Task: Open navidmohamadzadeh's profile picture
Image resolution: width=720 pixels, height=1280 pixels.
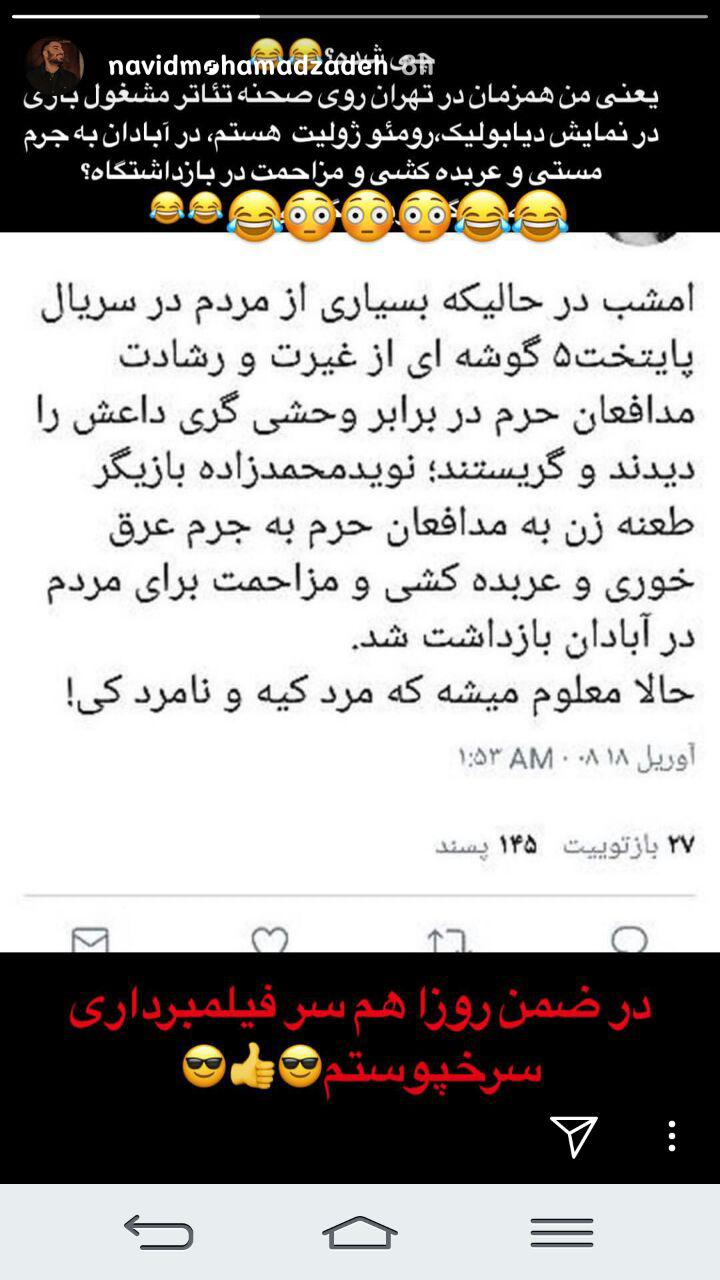Action: (54, 66)
